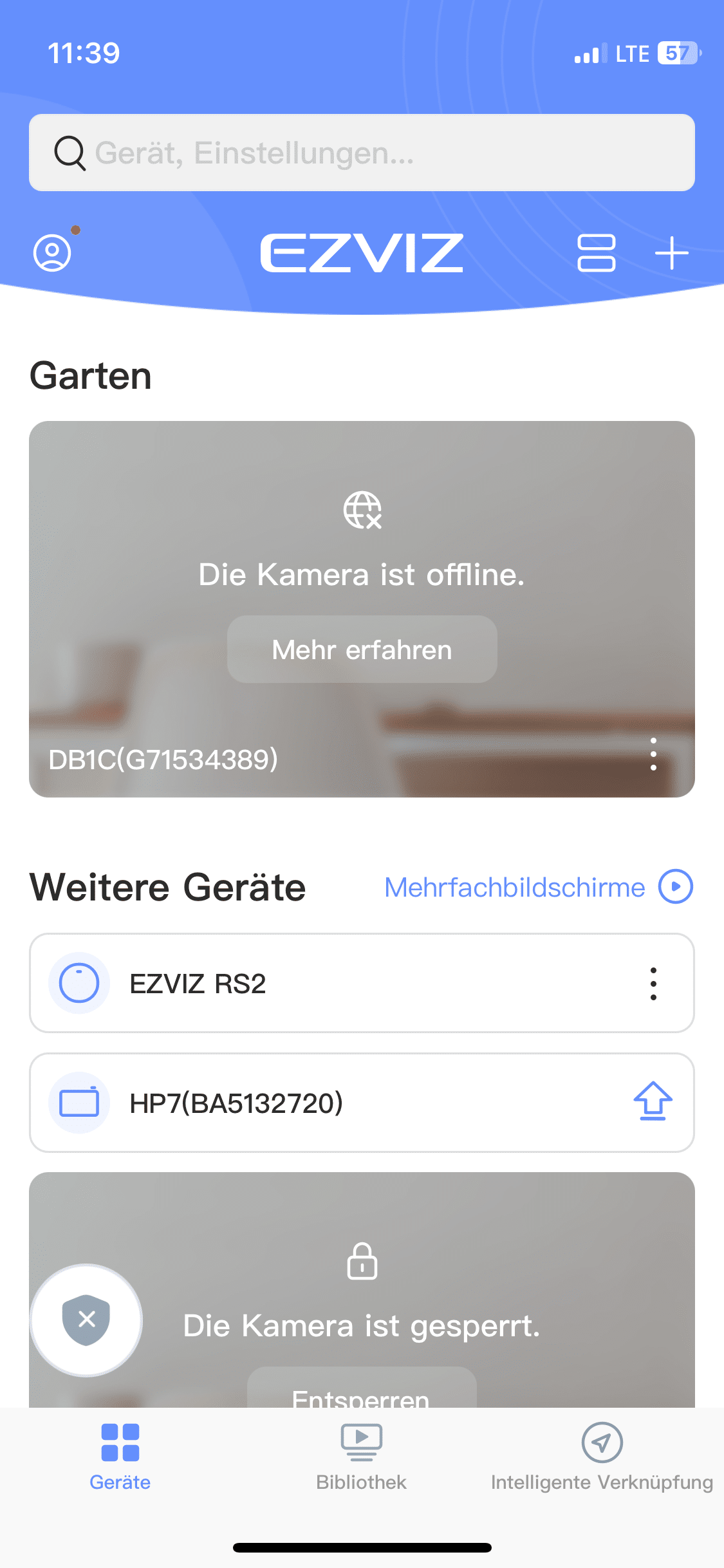
Task: Add a new device with plus icon
Action: tap(671, 252)
